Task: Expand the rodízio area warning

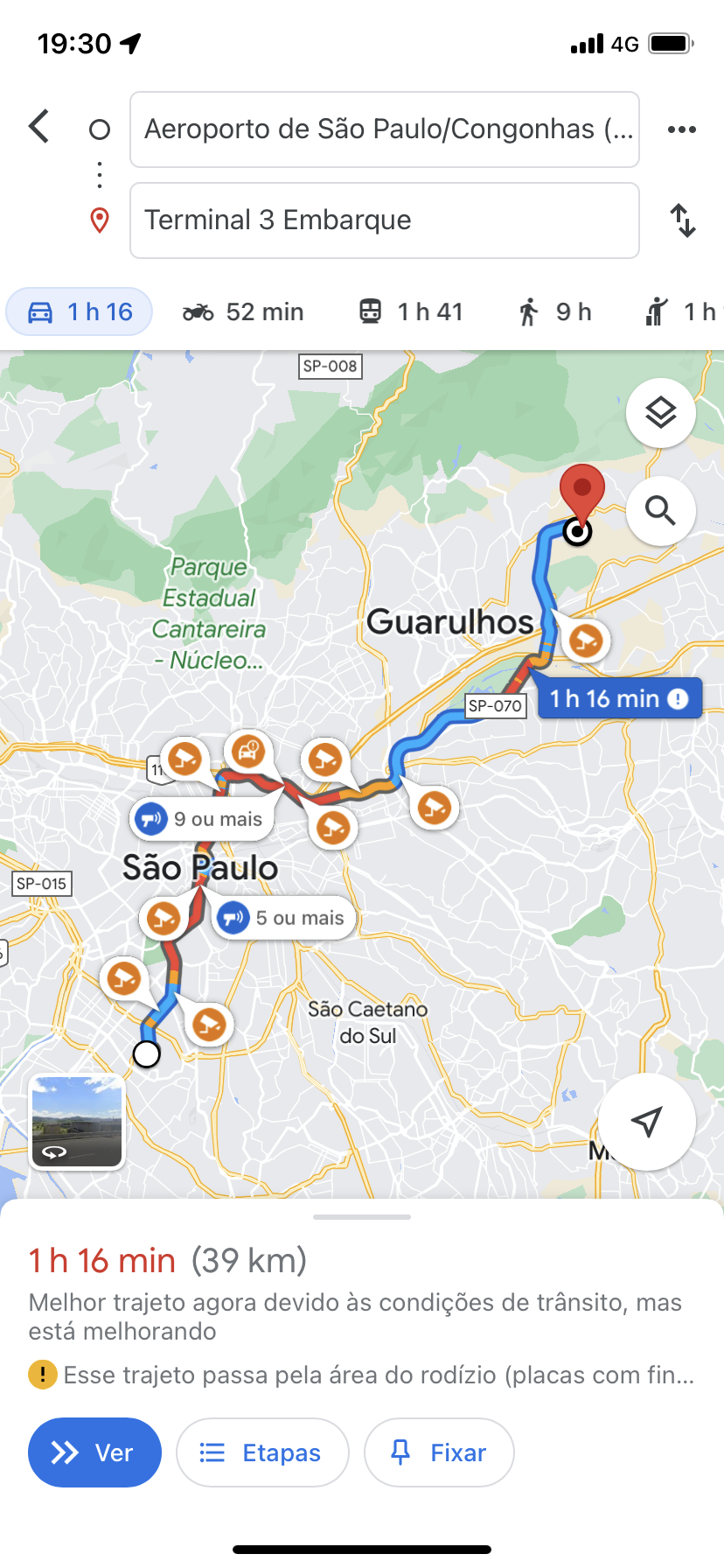Action: pyautogui.click(x=362, y=1375)
